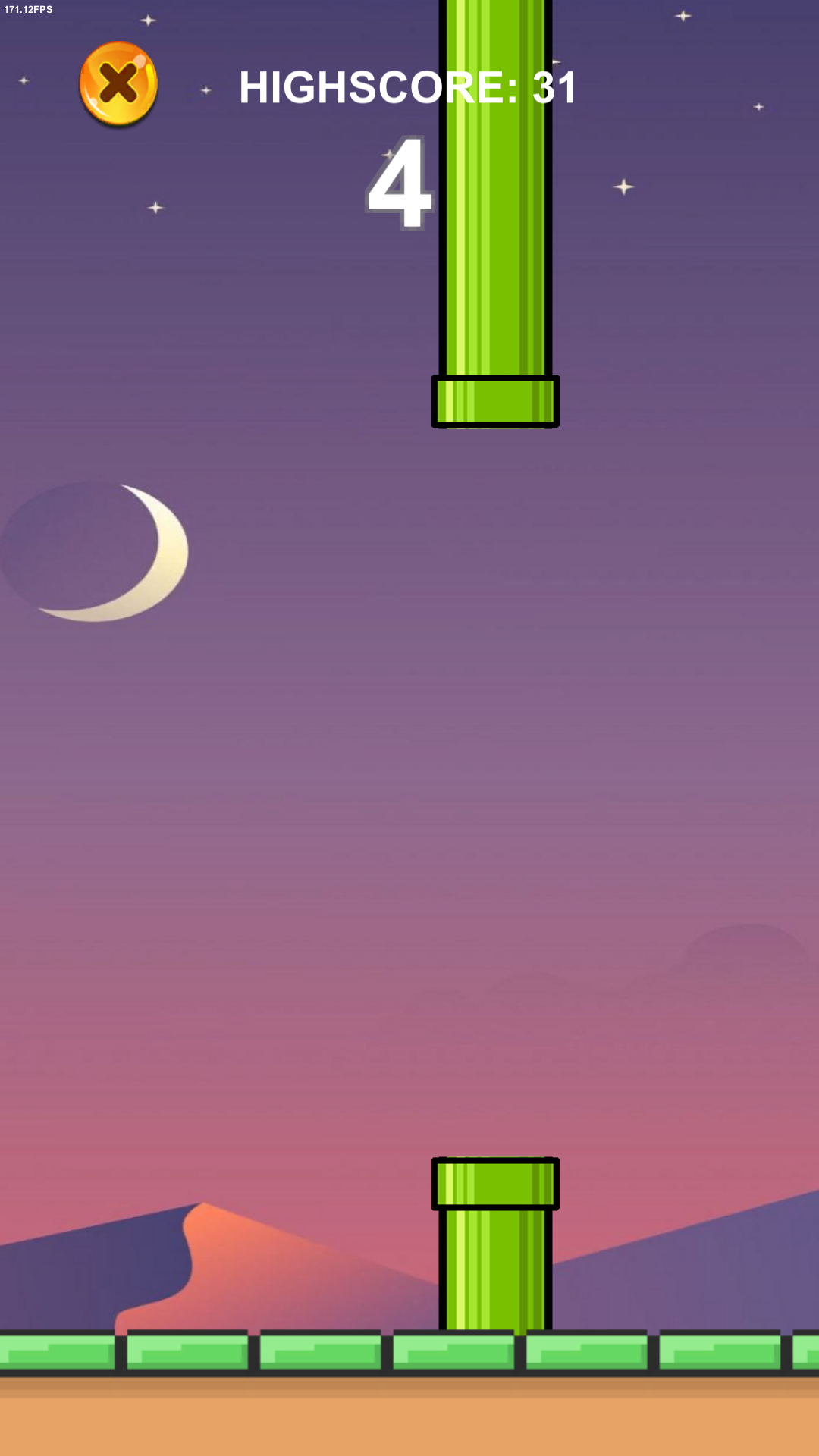This screenshot has width=819, height=1456.
Task: Close the game with the orange X button
Action: (x=118, y=83)
